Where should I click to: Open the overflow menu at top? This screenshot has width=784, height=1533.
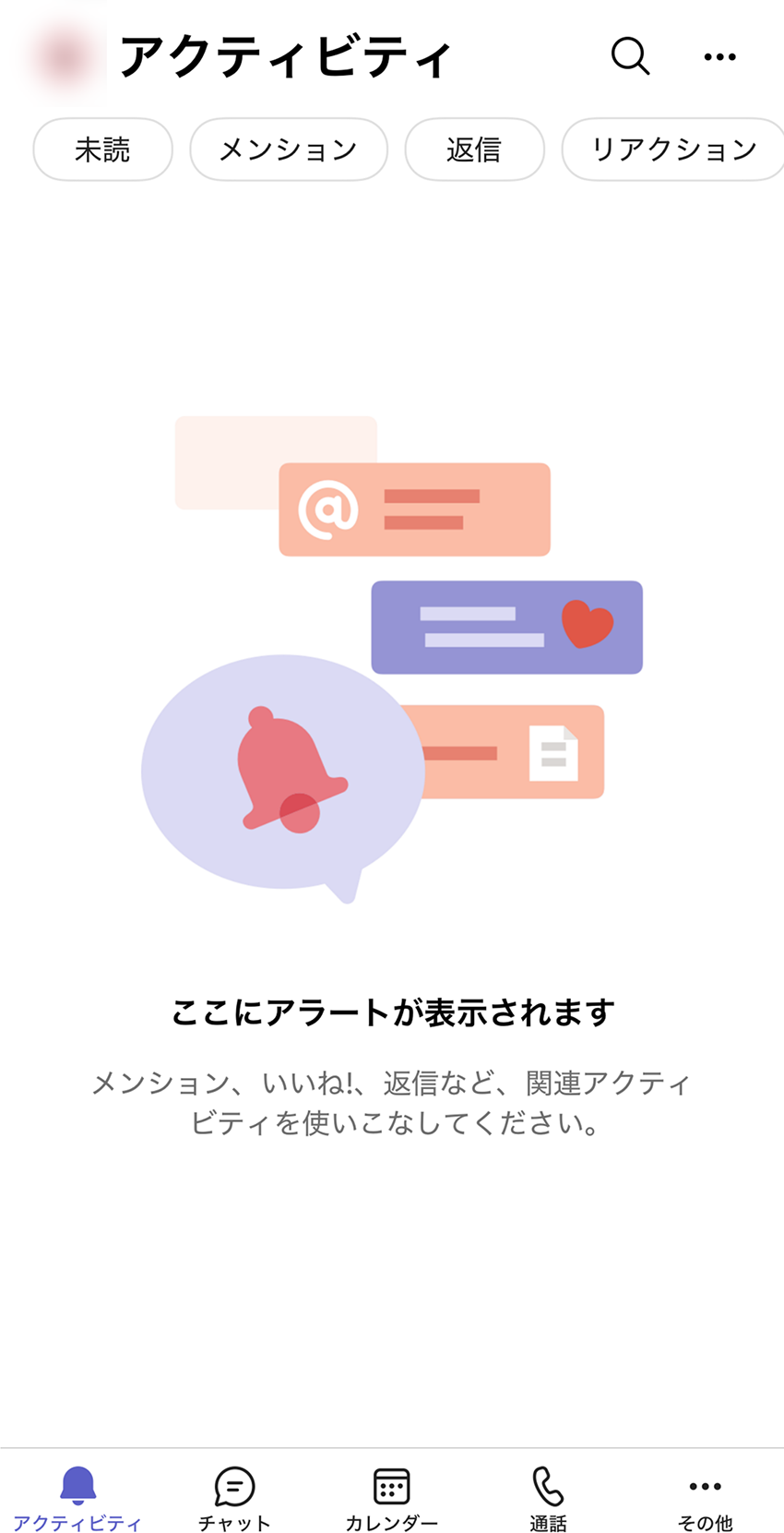[719, 57]
